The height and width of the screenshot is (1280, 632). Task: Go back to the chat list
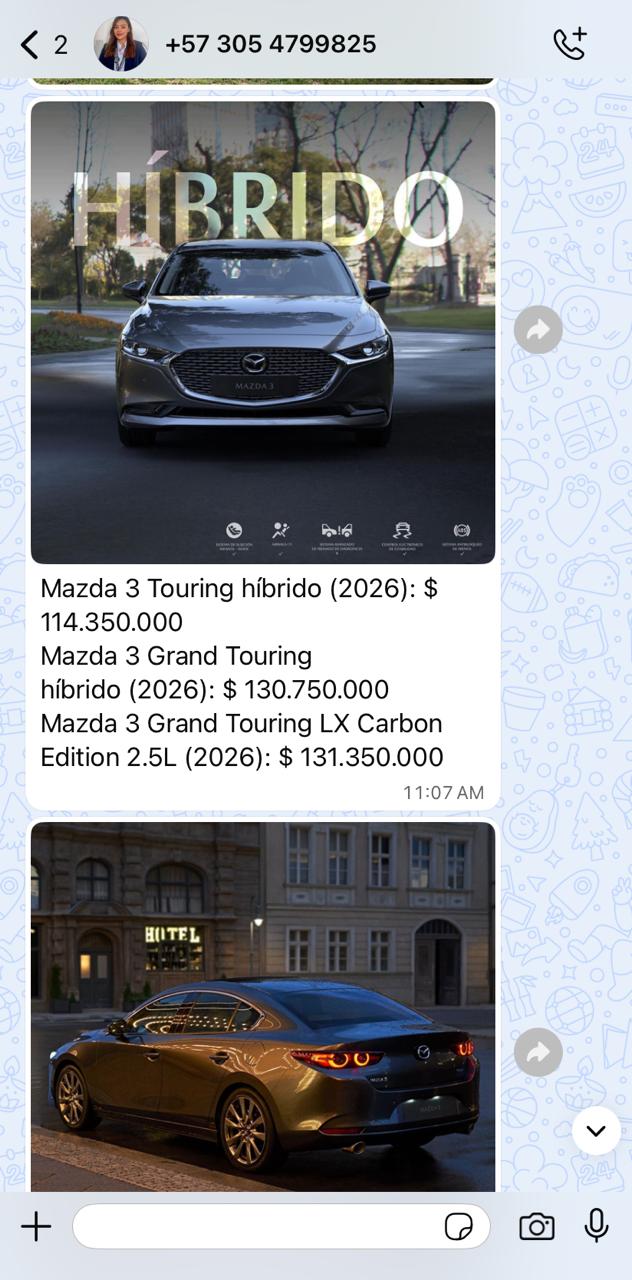44,44
